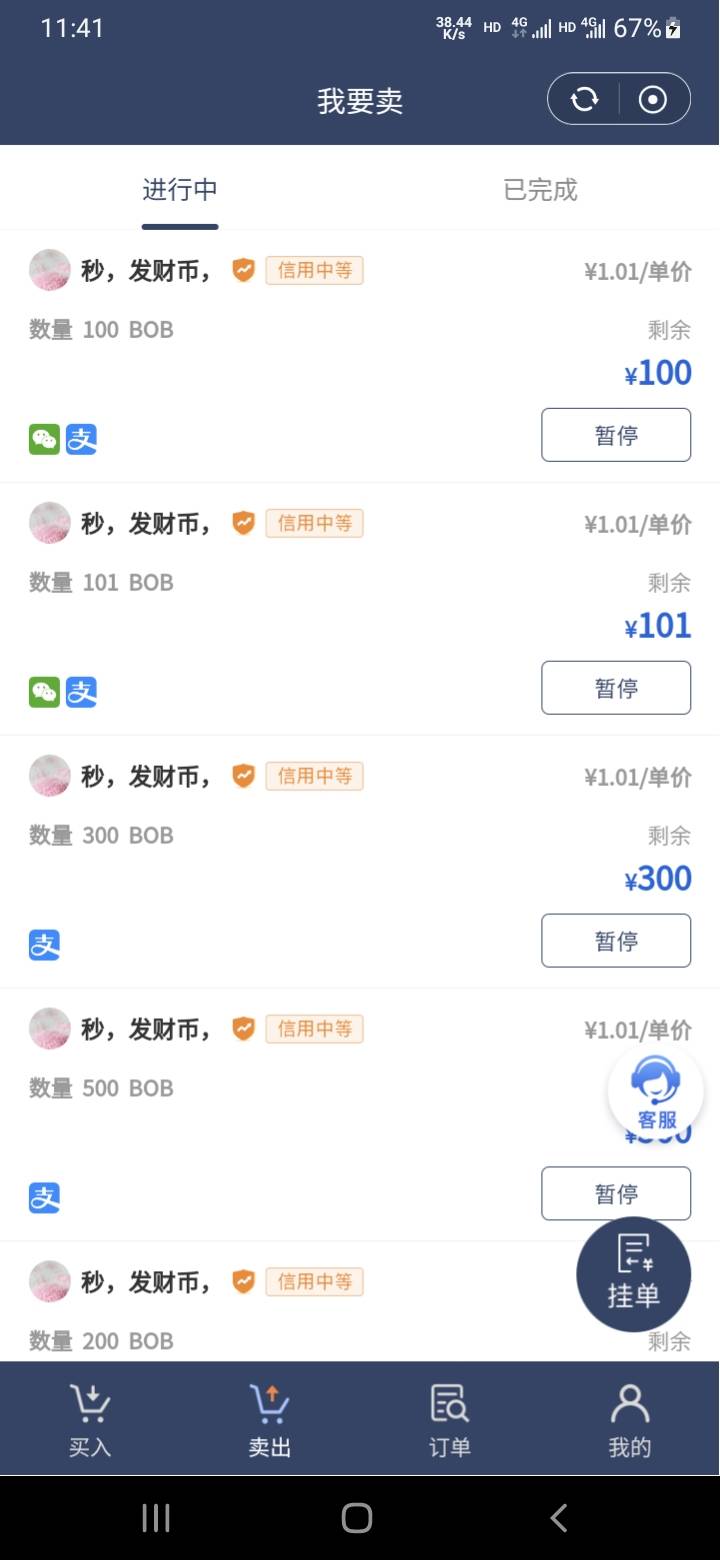Screen dimensions: 720x1560
Task: Select the 进行中 tab
Action: tap(180, 190)
